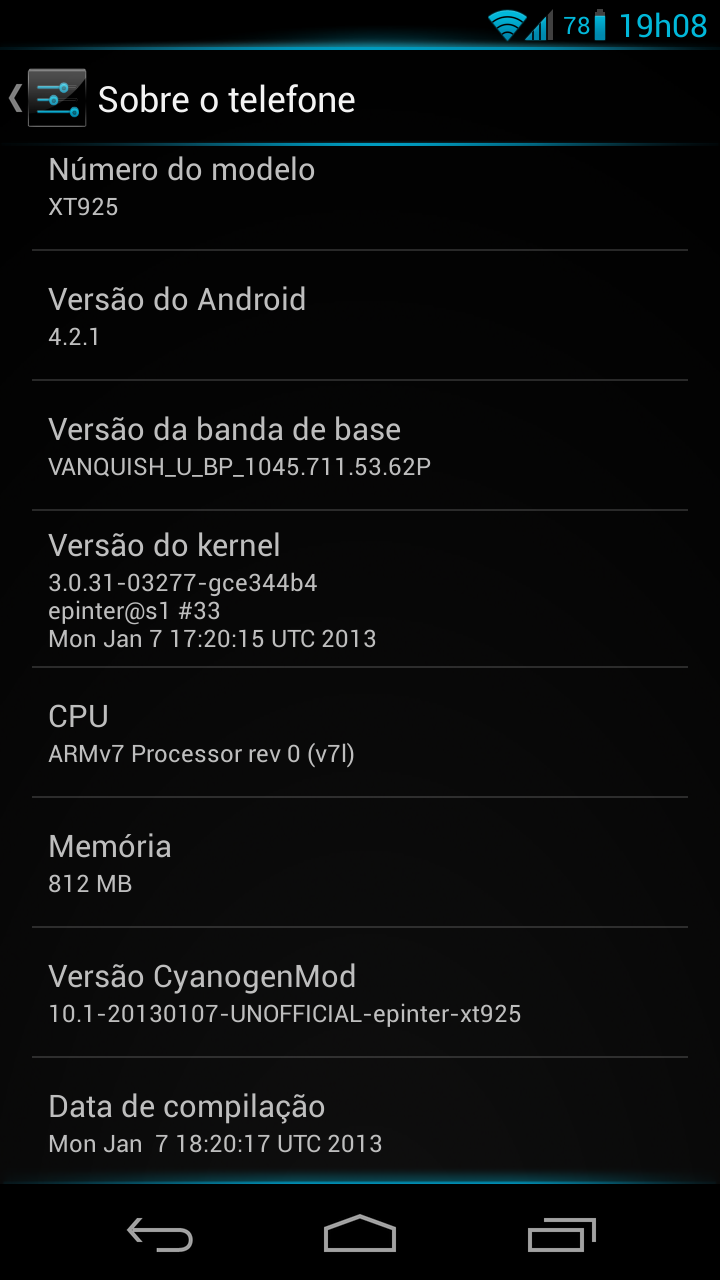Tap the Versão do Android row
The width and height of the screenshot is (720, 1280).
(360, 315)
